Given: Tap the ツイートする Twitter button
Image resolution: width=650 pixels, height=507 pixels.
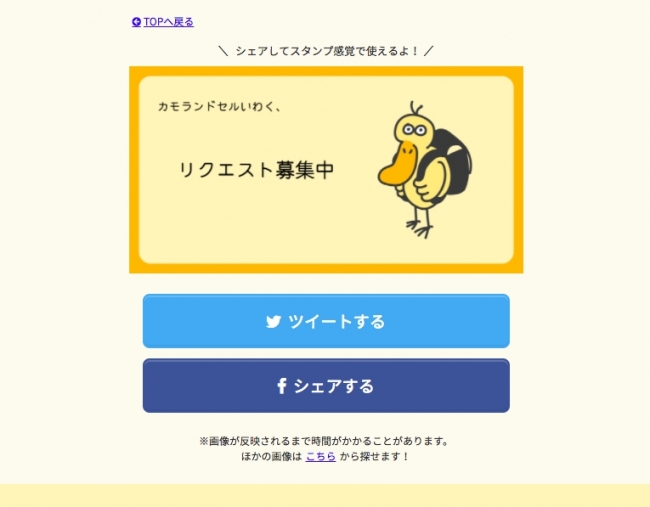Looking at the screenshot, I should (326, 321).
